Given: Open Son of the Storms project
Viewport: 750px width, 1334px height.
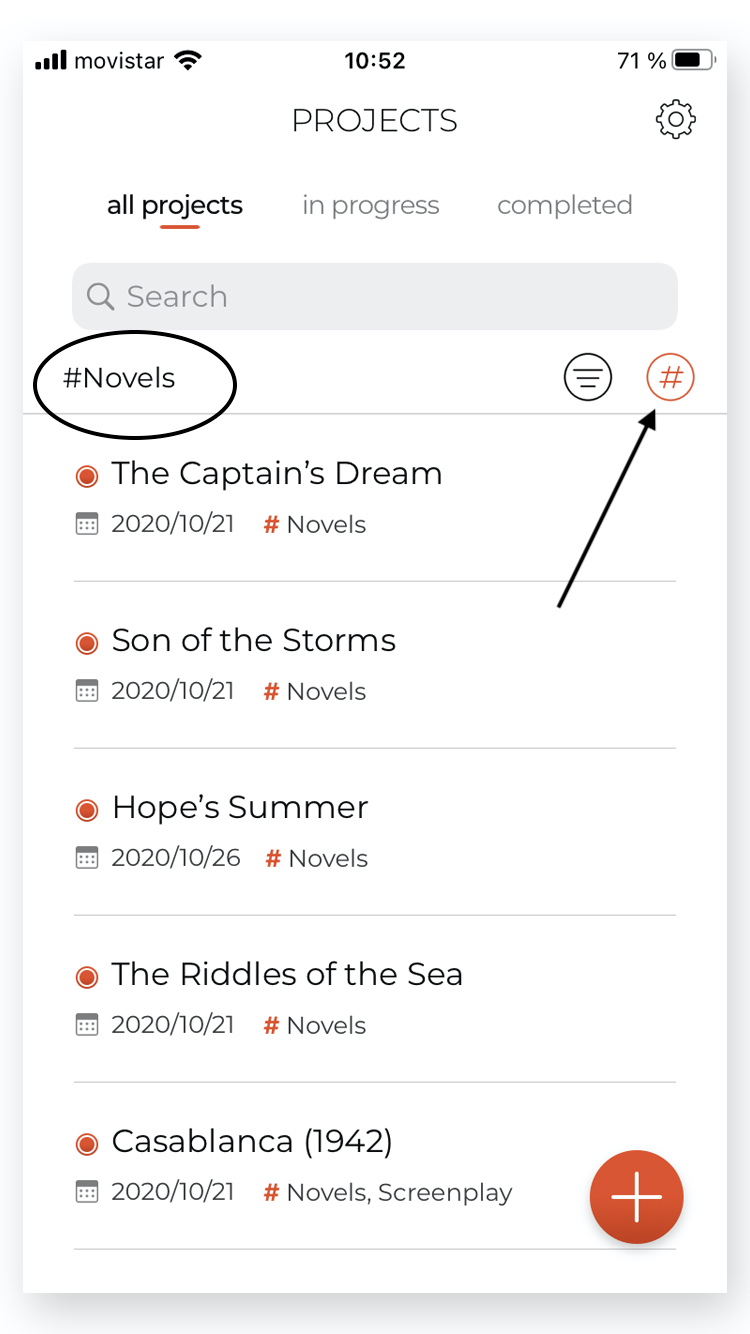Looking at the screenshot, I should (375, 665).
